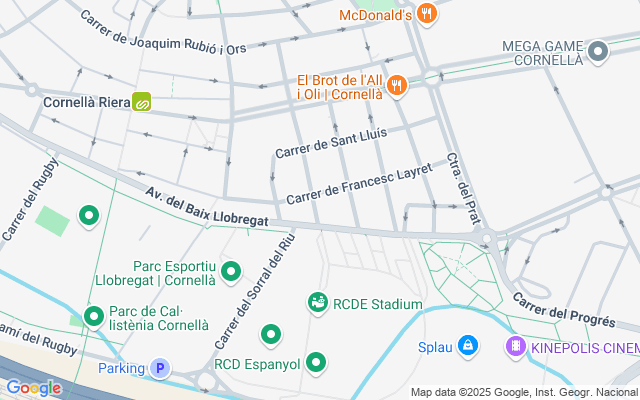Open the Splau shopping marker
This screenshot has width=640, height=400.
pyautogui.click(x=467, y=347)
